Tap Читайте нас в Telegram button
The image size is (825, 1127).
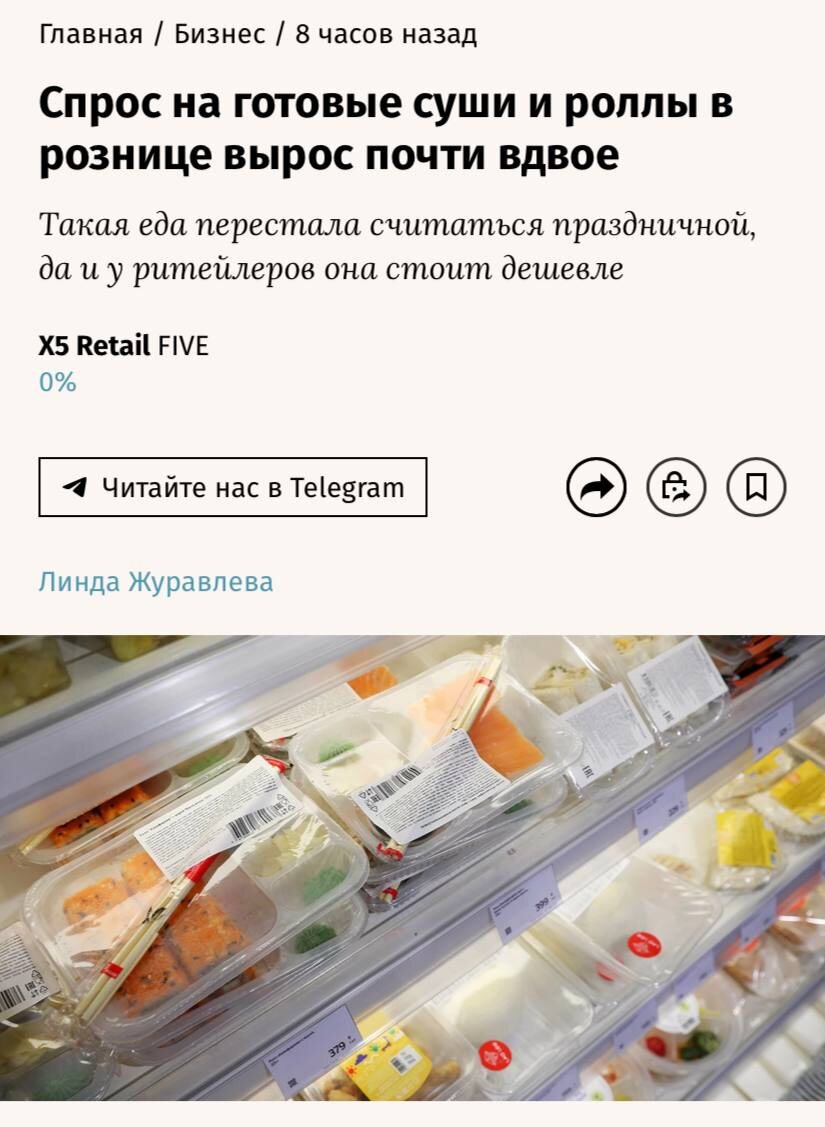pos(232,488)
